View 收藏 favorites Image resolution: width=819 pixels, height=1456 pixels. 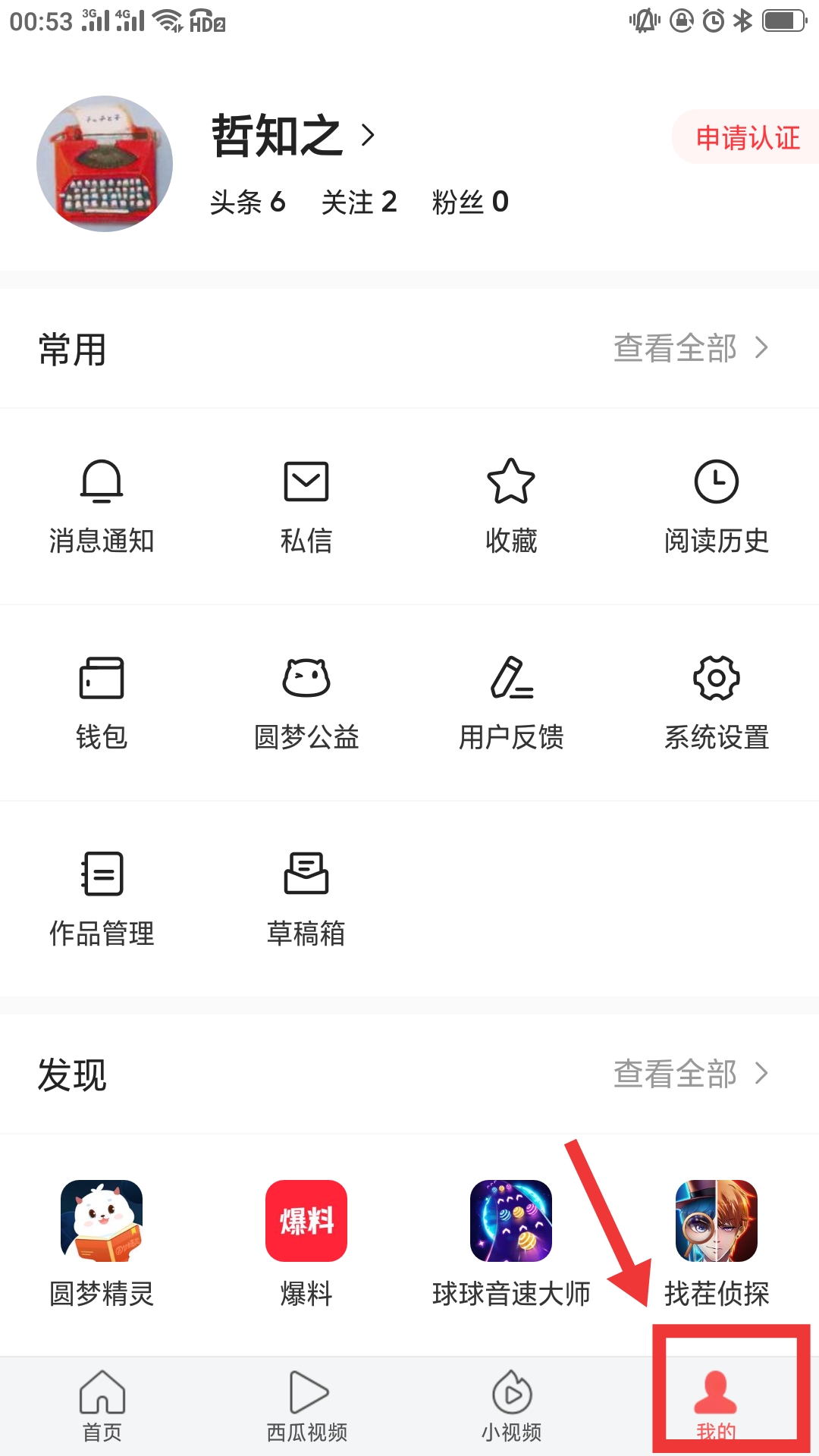click(x=511, y=504)
